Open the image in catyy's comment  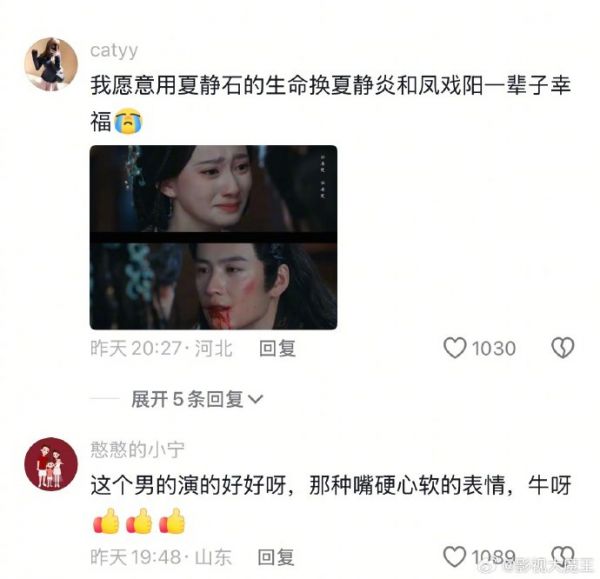click(213, 237)
